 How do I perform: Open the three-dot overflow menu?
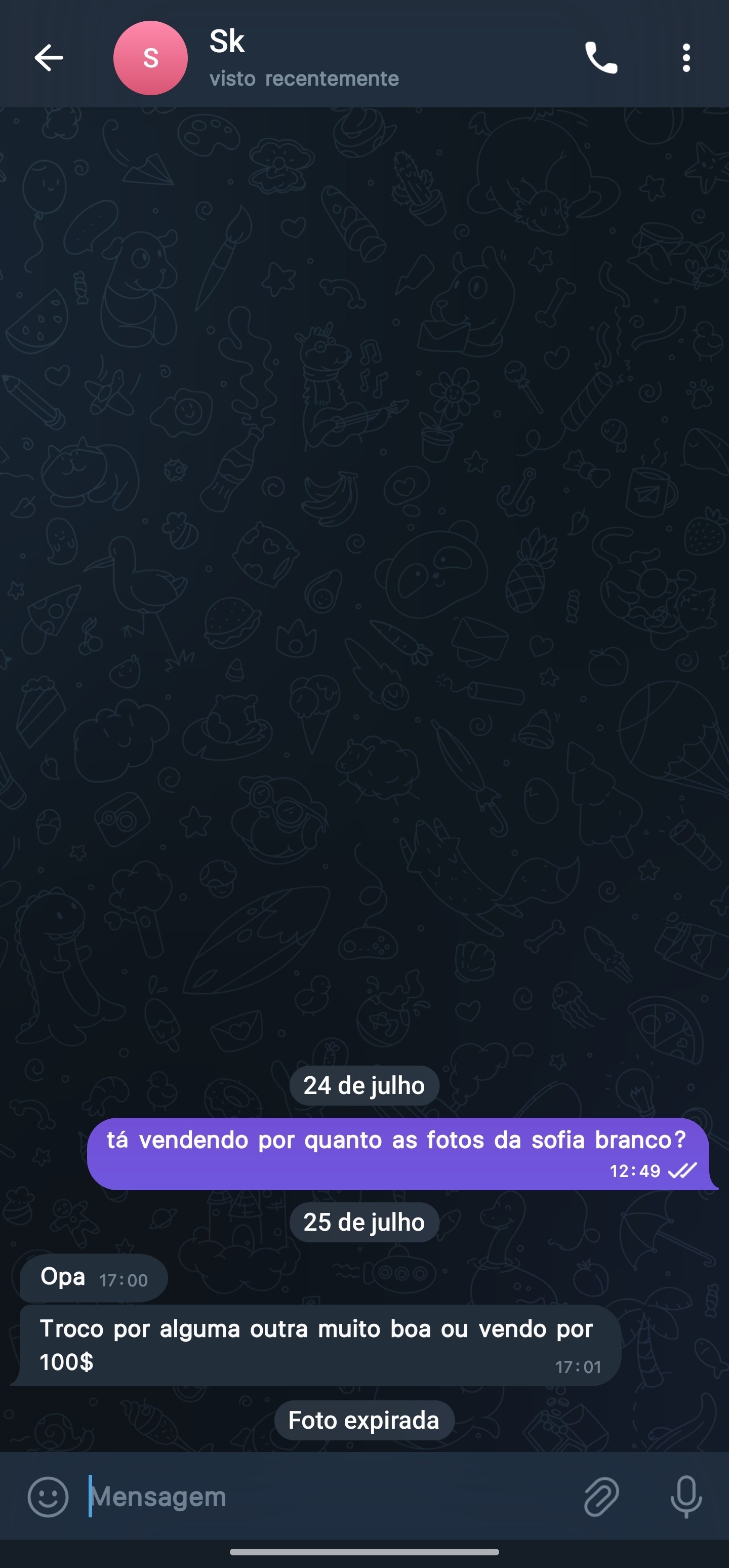pos(686,58)
